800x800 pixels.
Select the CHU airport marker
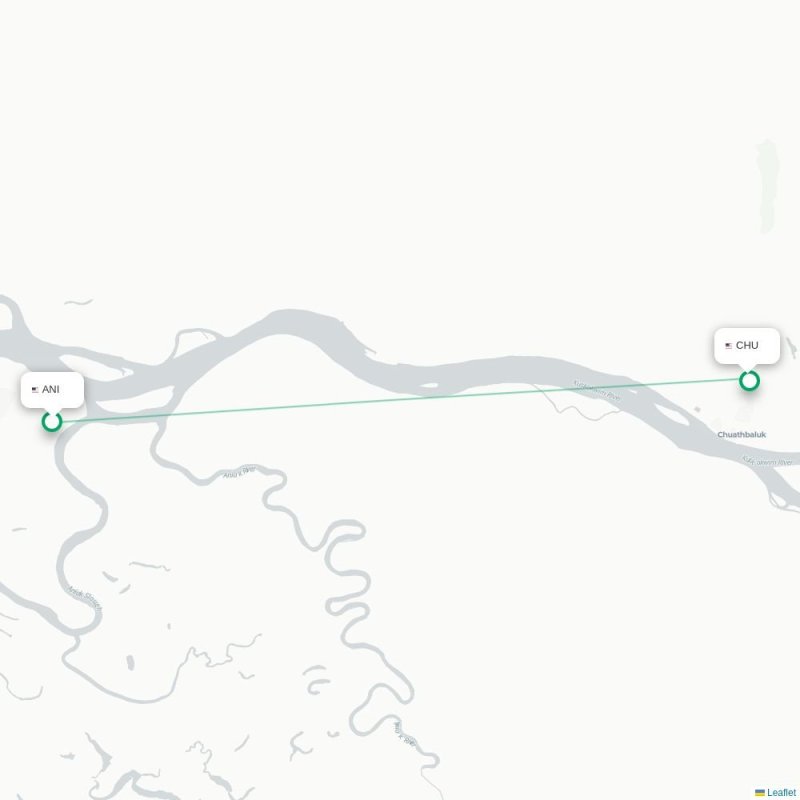point(749,380)
